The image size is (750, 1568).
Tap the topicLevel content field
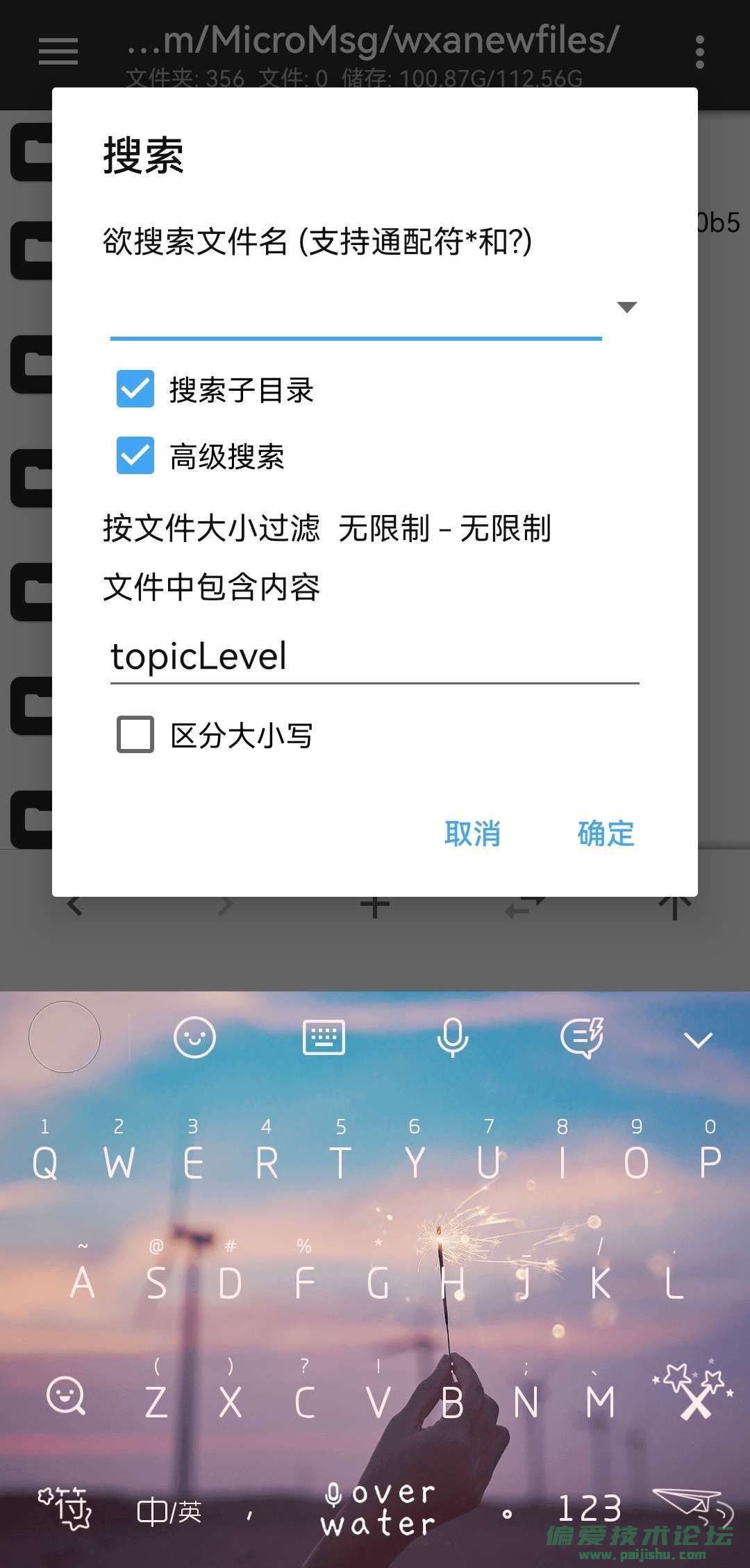[374, 657]
